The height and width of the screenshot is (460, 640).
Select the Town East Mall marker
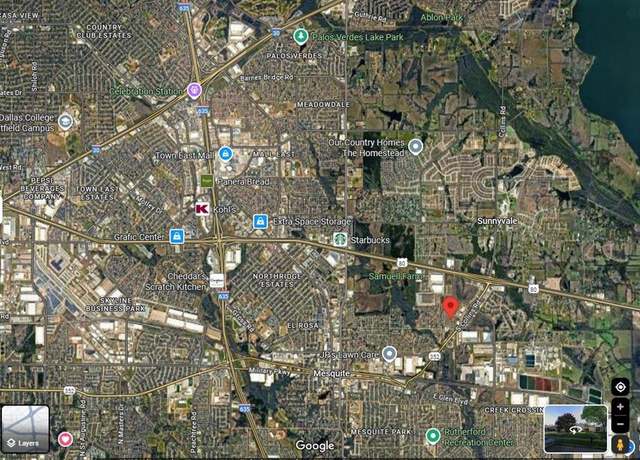225,155
